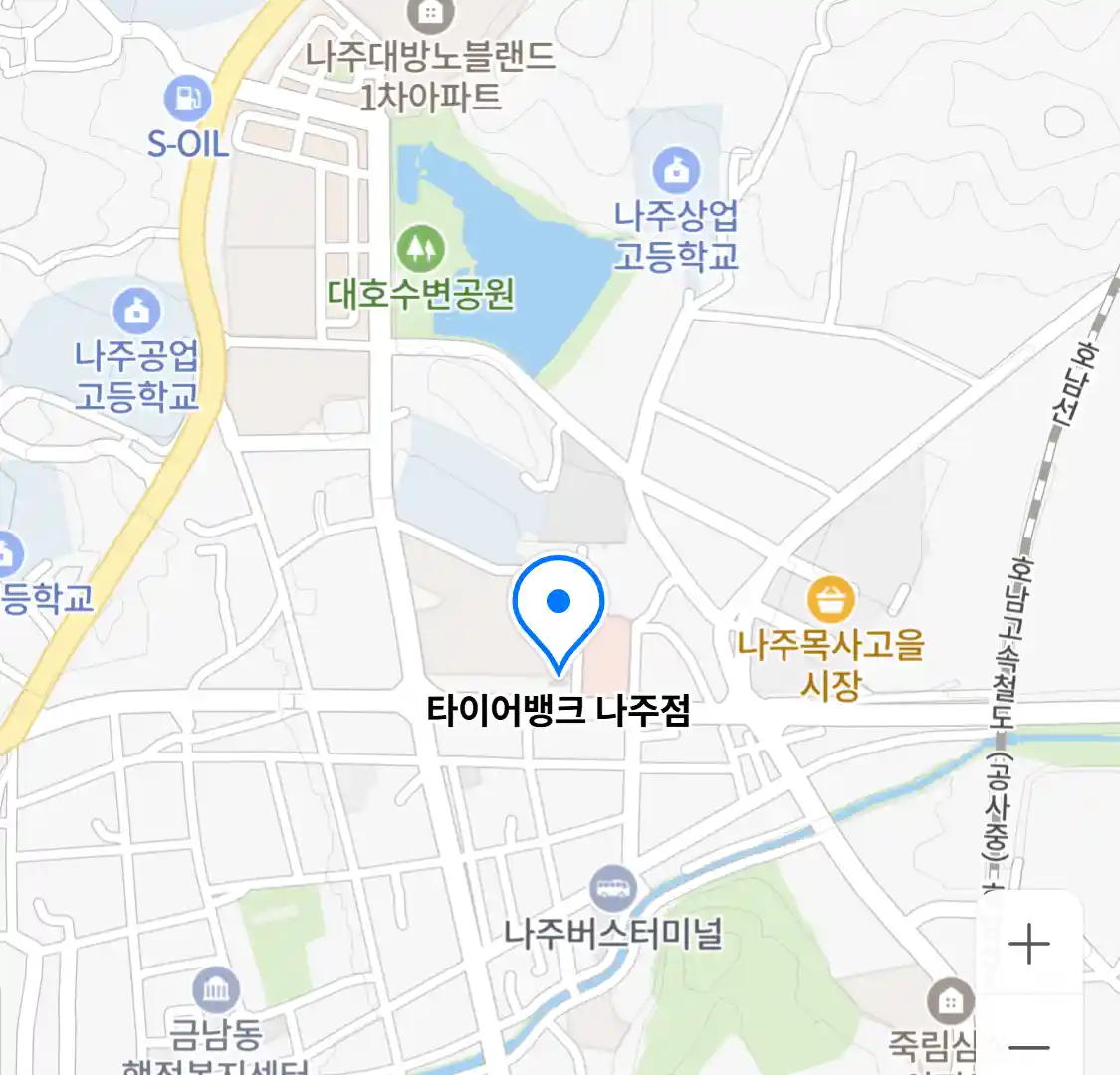Open the 나주상업고등학교 school marker
Image resolution: width=1120 pixels, height=1075 pixels.
677,172
